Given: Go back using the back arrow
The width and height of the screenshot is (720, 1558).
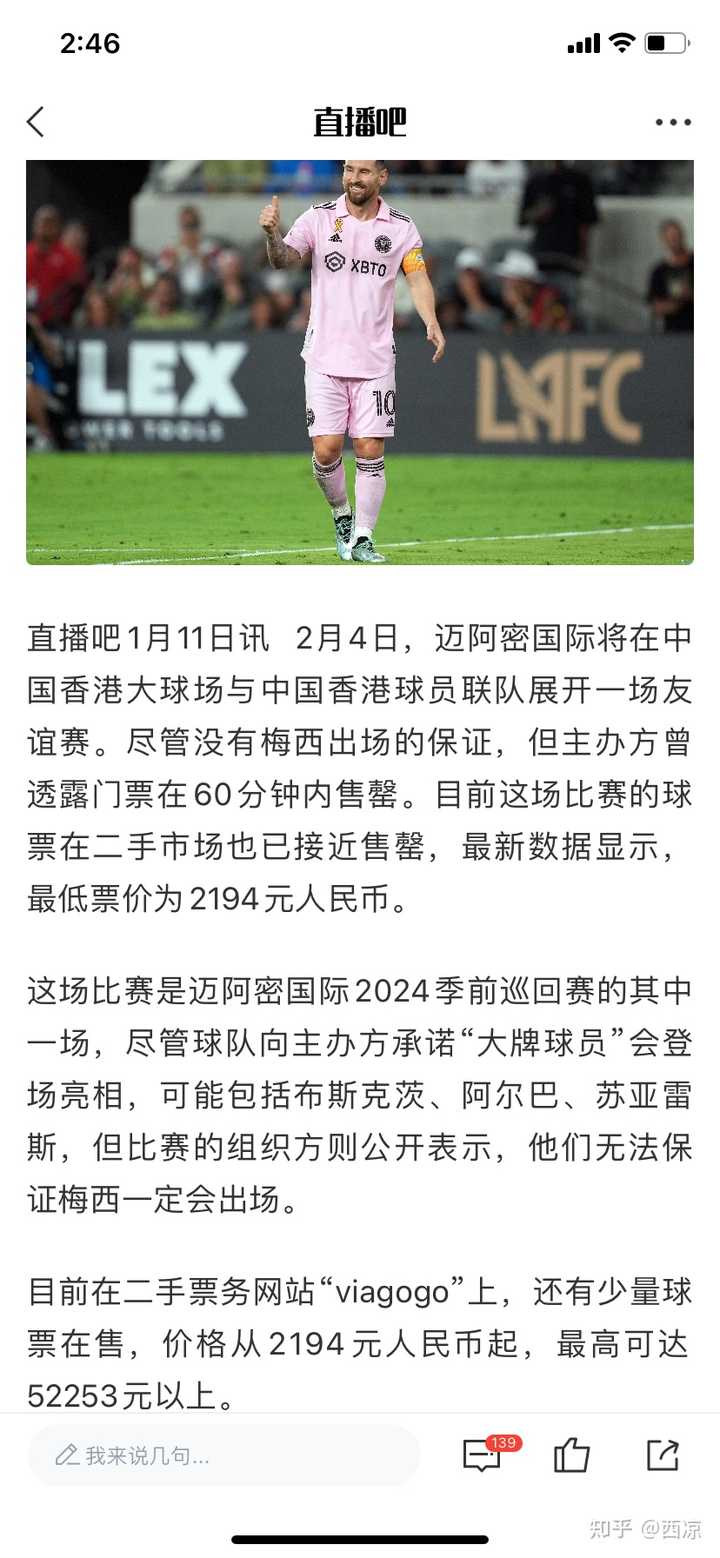Looking at the screenshot, I should [36, 122].
